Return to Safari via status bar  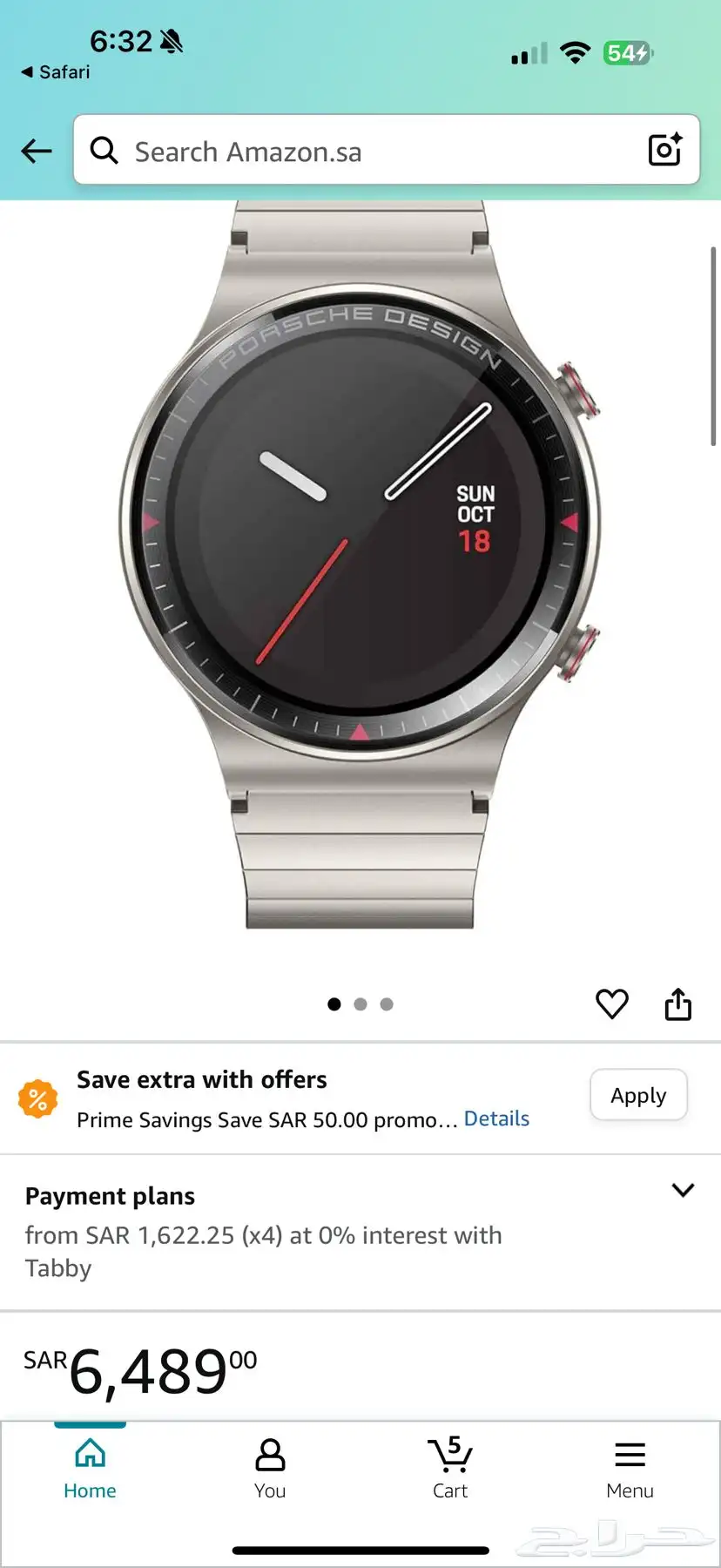tap(56, 72)
